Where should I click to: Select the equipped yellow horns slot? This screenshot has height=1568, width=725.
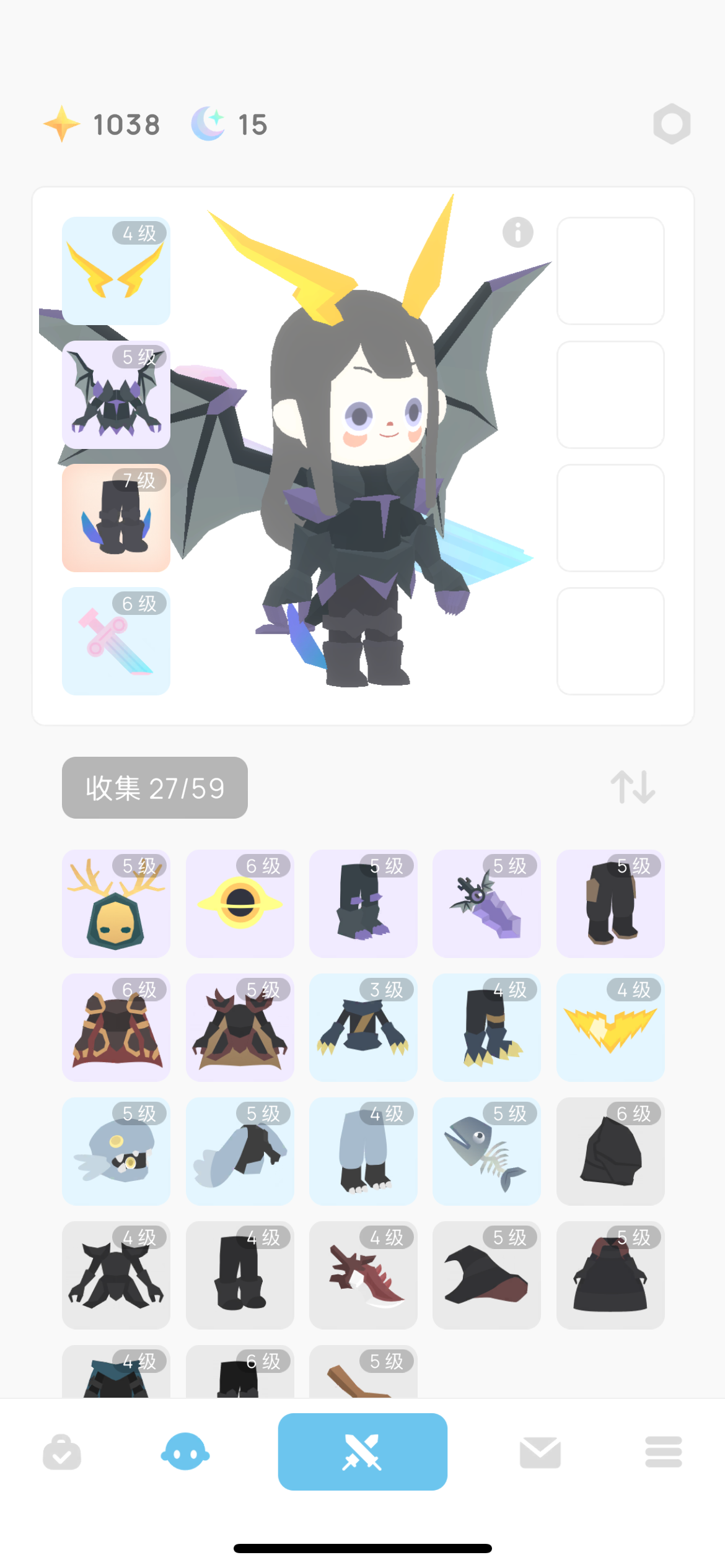(x=116, y=271)
